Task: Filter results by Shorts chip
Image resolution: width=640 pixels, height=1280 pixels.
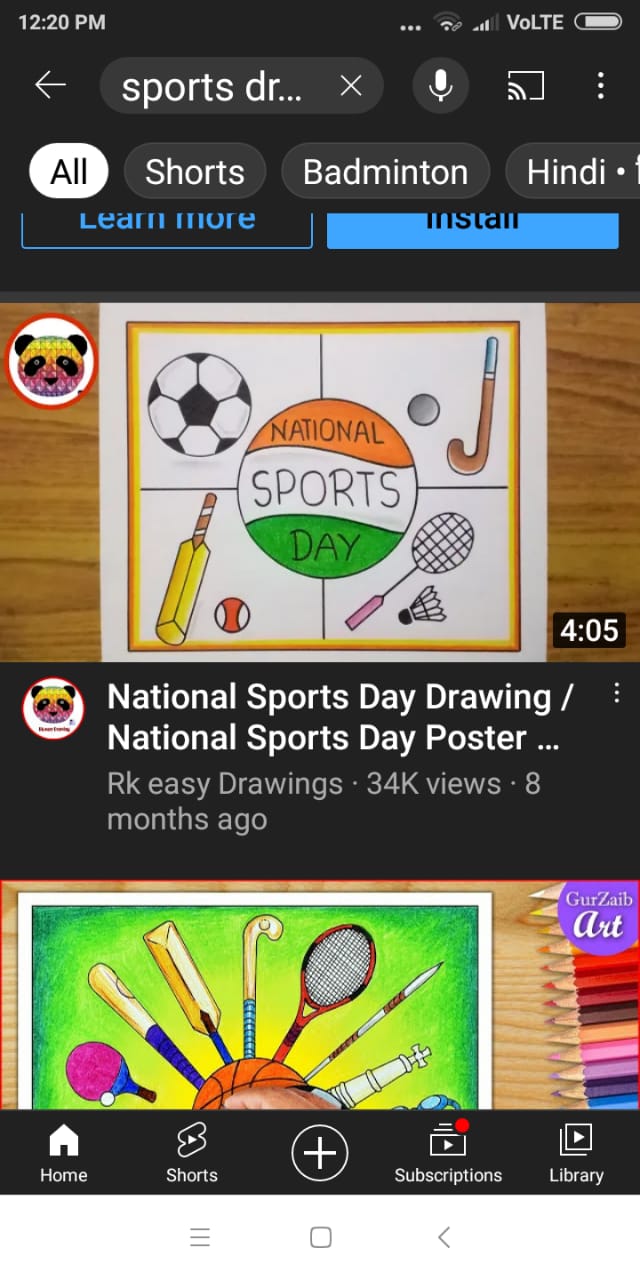Action: [195, 171]
